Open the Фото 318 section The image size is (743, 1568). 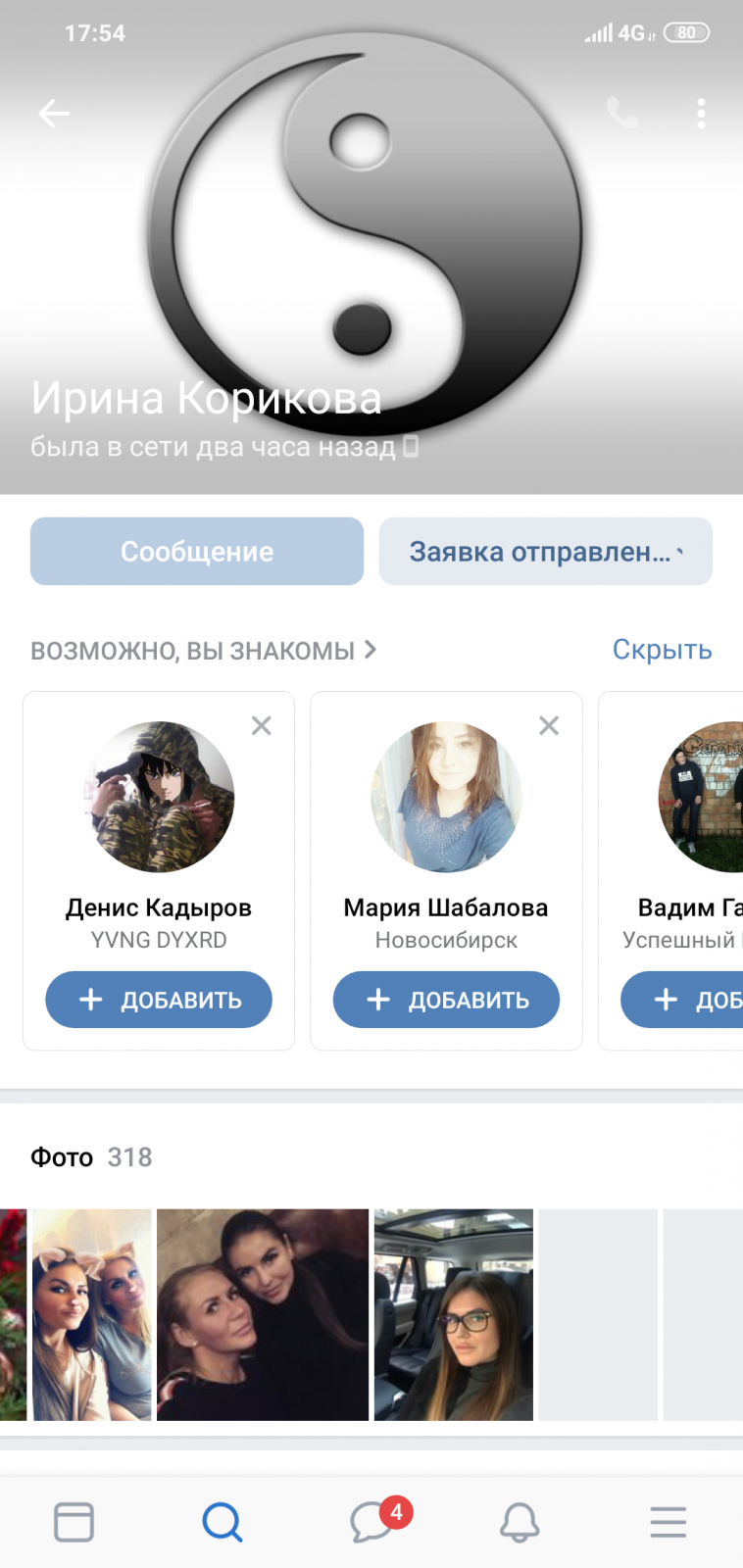(91, 1157)
